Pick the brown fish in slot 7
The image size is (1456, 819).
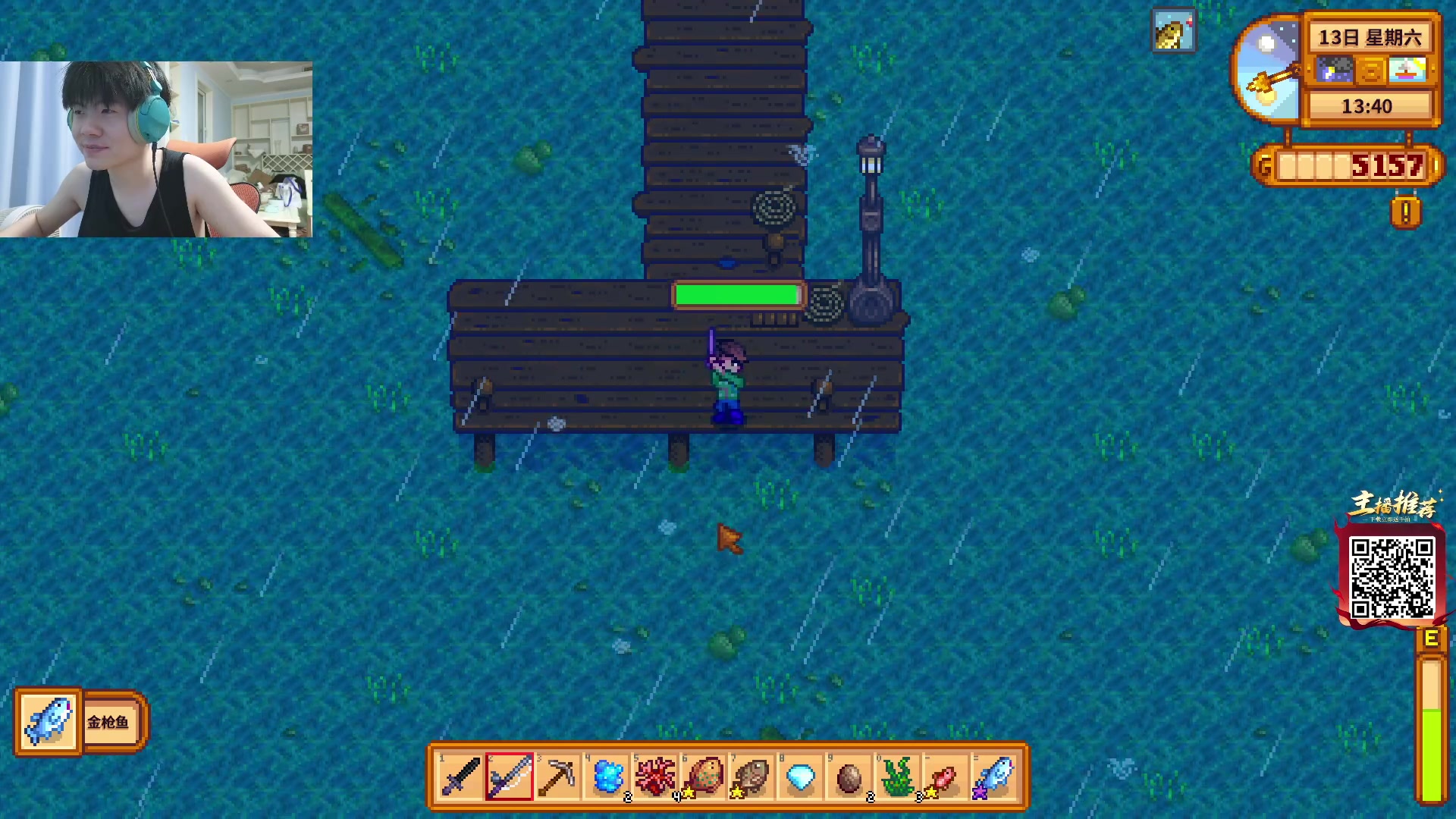(x=752, y=777)
